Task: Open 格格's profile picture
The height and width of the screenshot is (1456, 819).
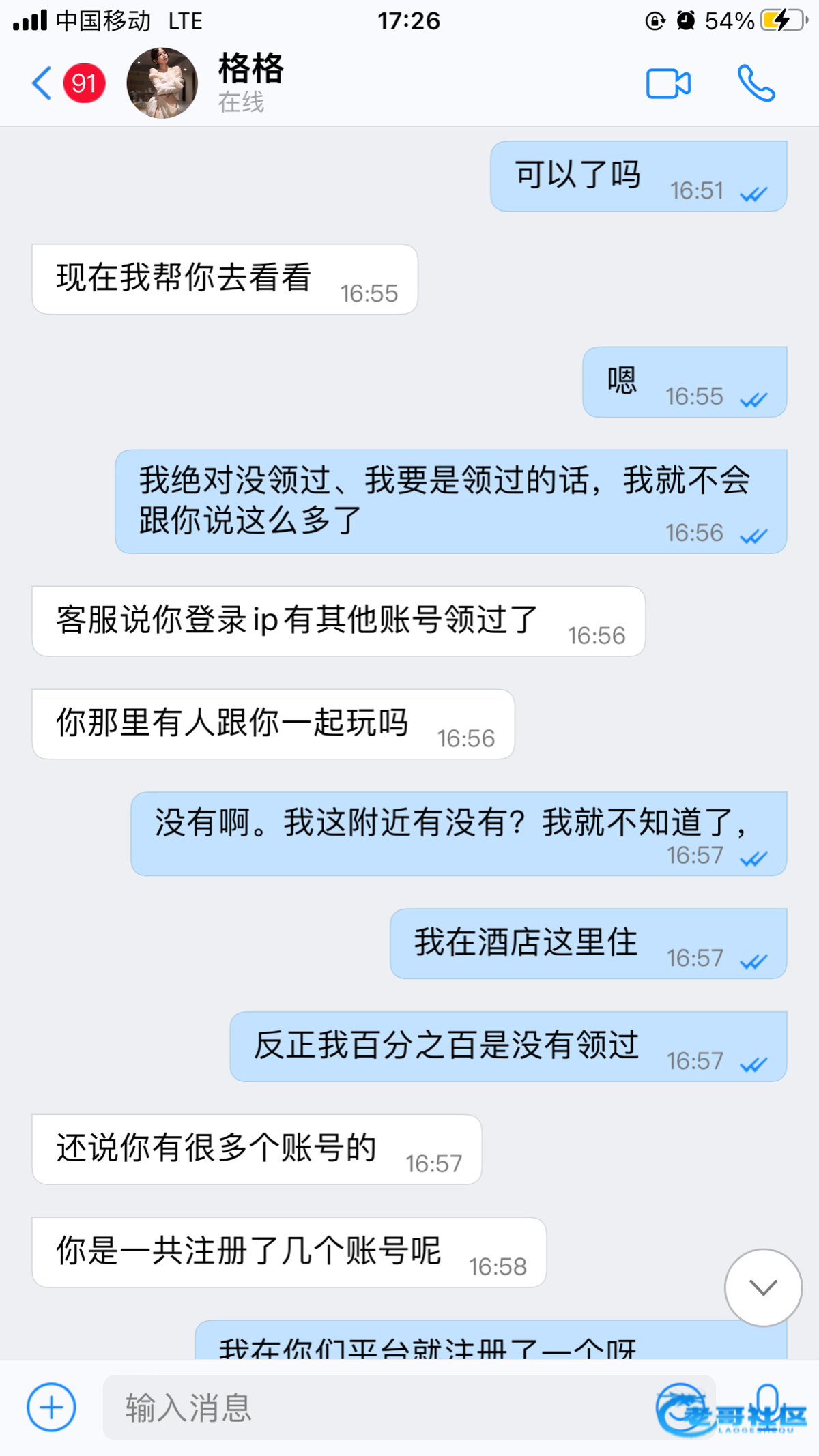Action: (162, 83)
